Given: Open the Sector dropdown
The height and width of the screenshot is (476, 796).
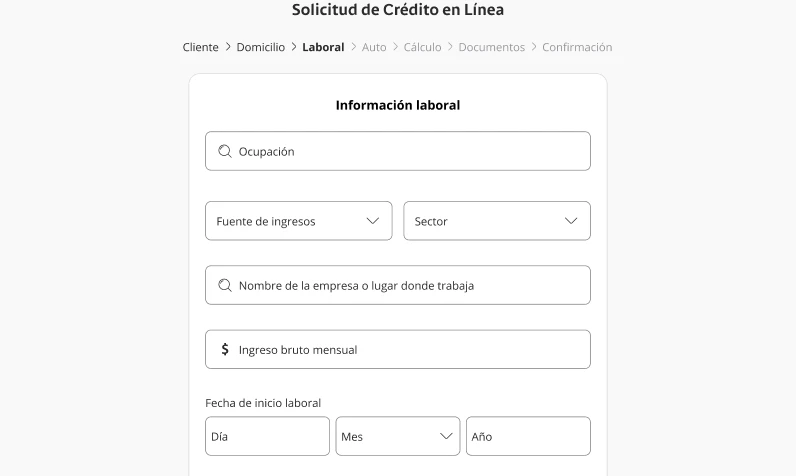Looking at the screenshot, I should (x=496, y=221).
